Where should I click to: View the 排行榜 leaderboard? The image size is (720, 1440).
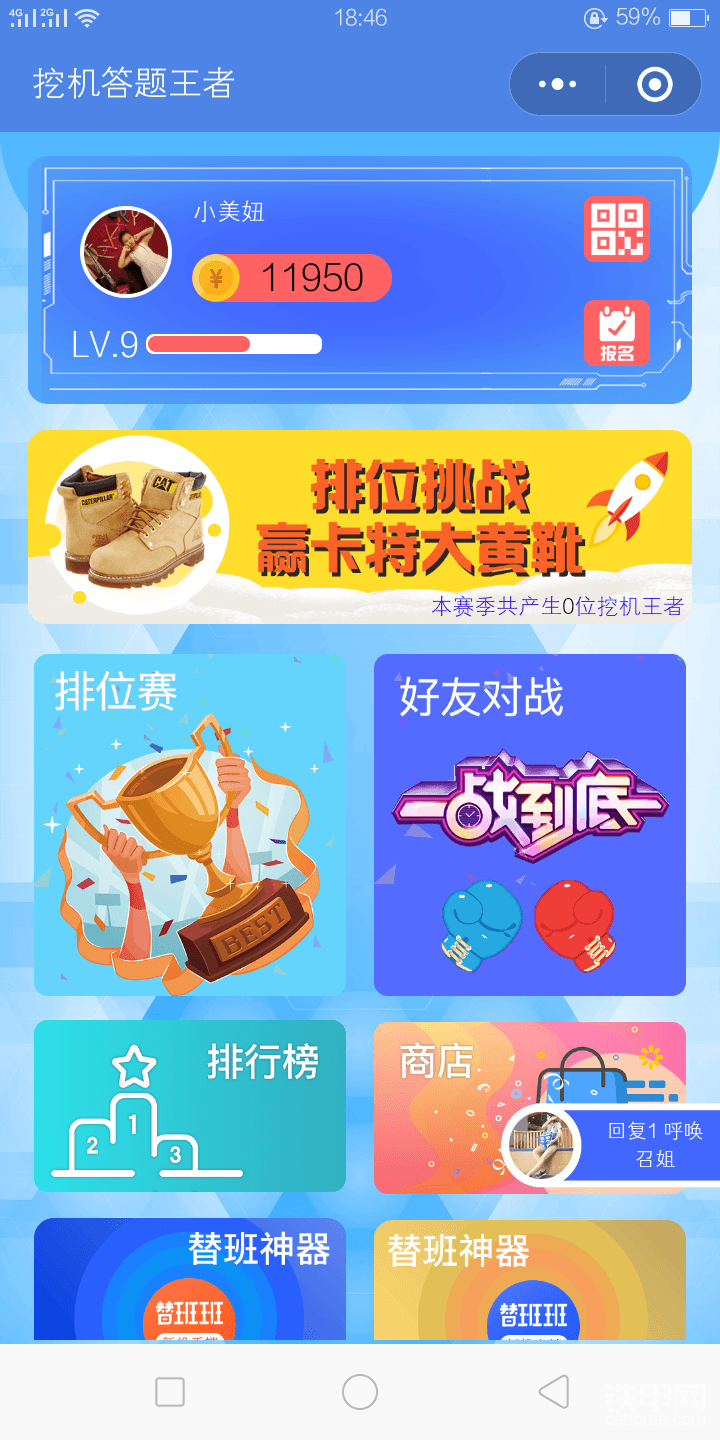[190, 1106]
